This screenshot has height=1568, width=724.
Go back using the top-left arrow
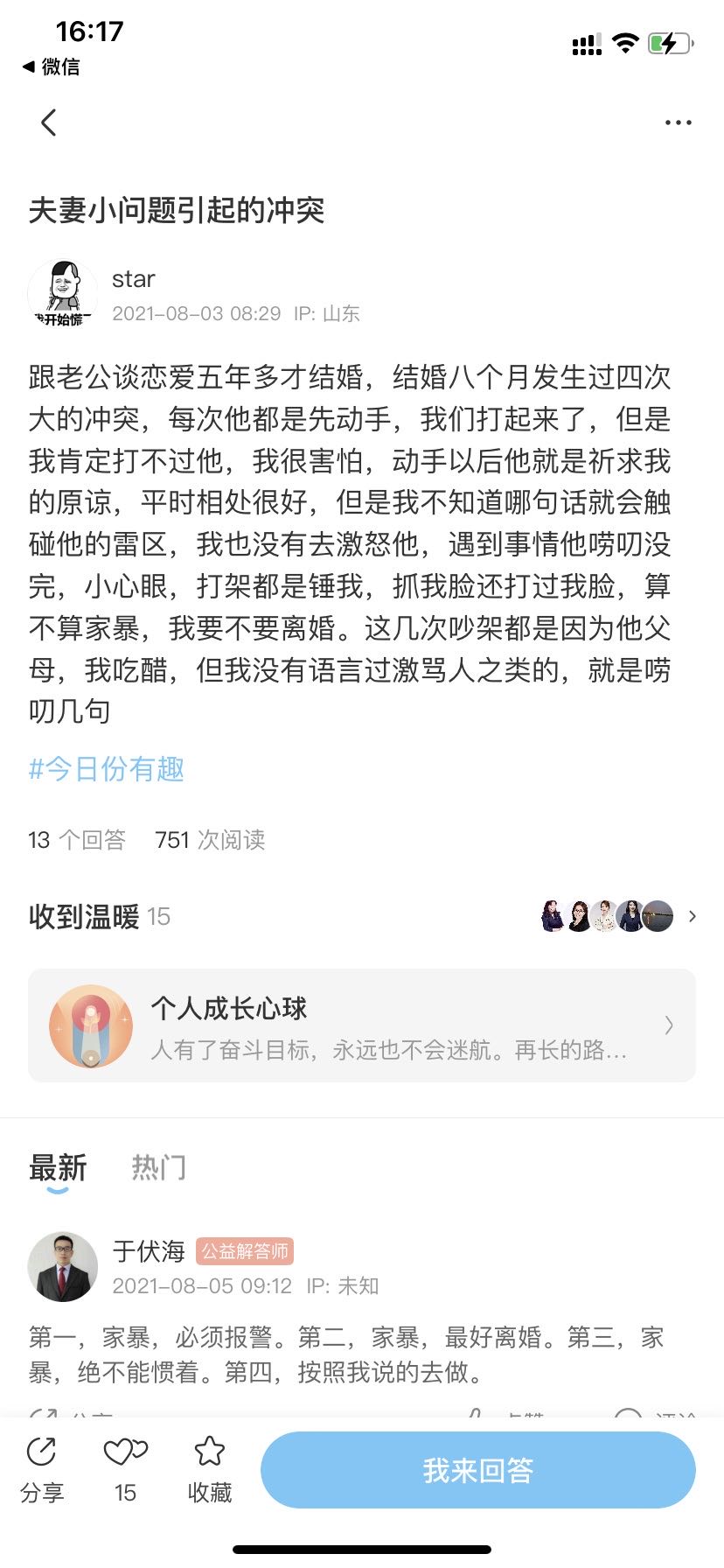pos(49,122)
